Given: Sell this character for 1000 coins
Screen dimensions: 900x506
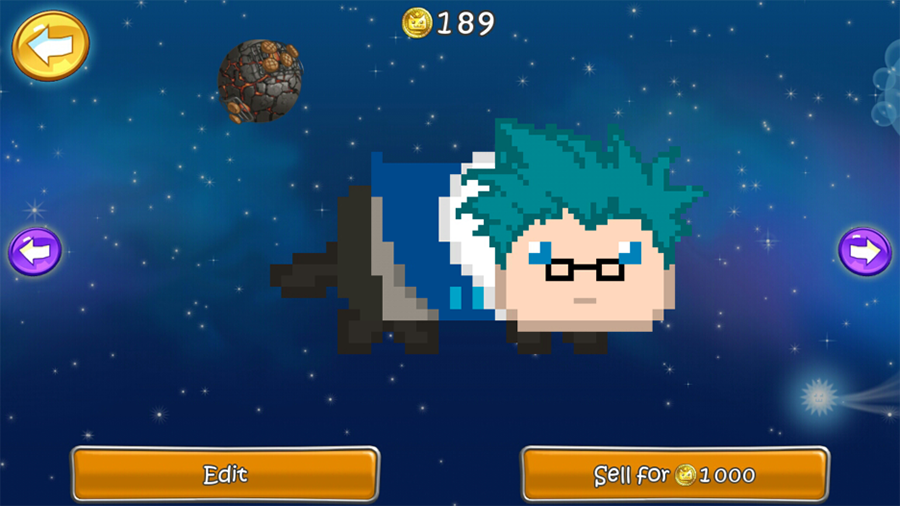Looking at the screenshot, I should pos(675,474).
